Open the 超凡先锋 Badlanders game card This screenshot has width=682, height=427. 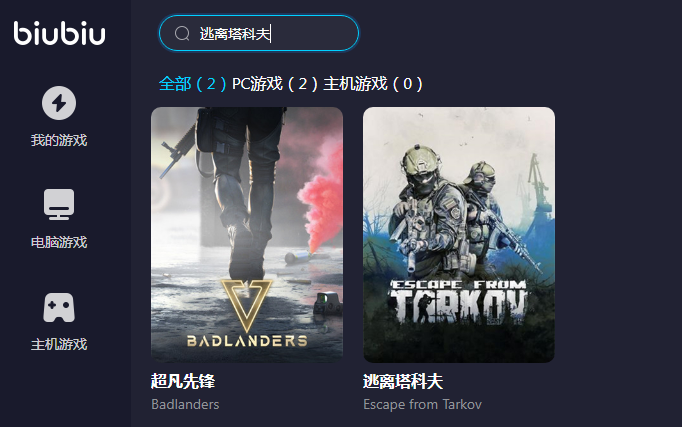(x=247, y=234)
